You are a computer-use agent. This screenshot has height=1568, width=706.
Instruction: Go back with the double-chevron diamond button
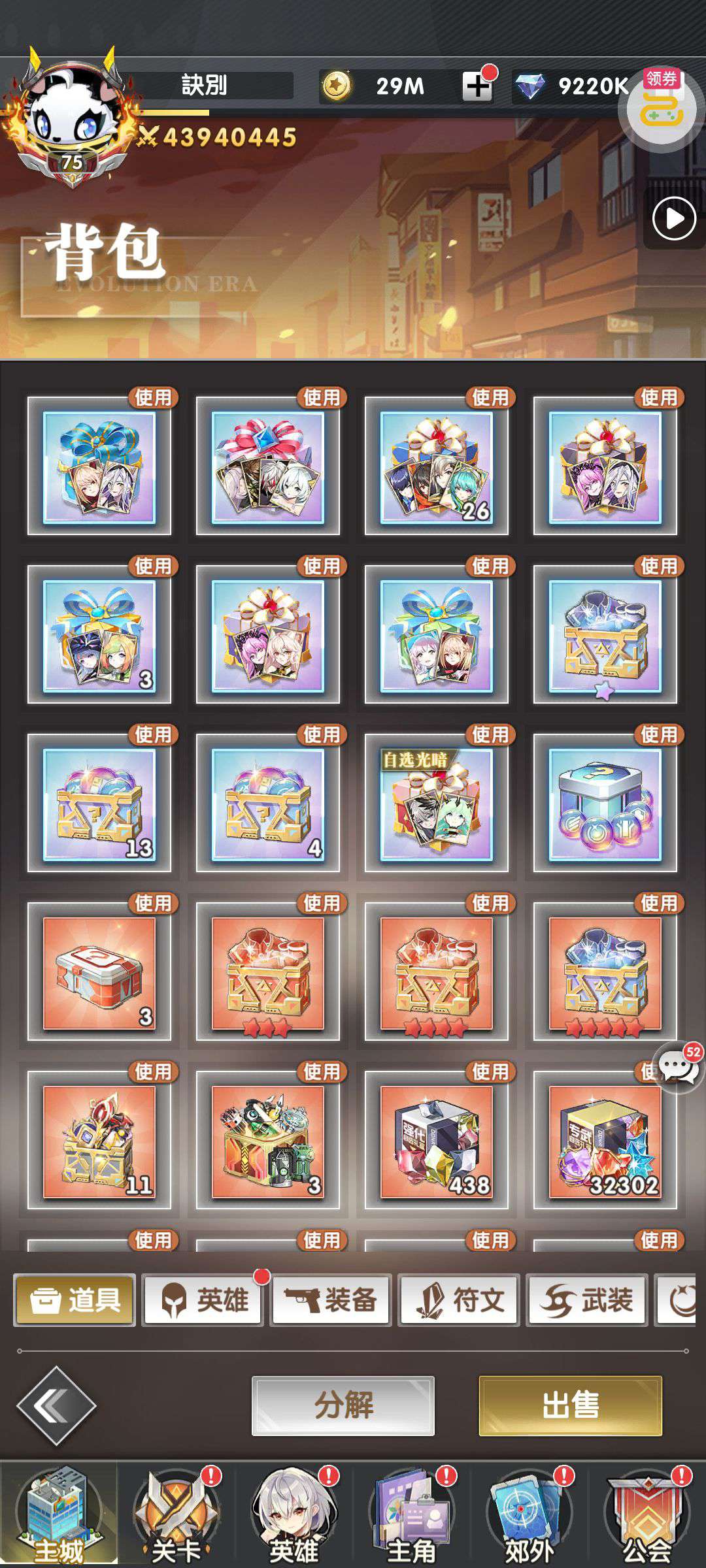click(x=57, y=1405)
